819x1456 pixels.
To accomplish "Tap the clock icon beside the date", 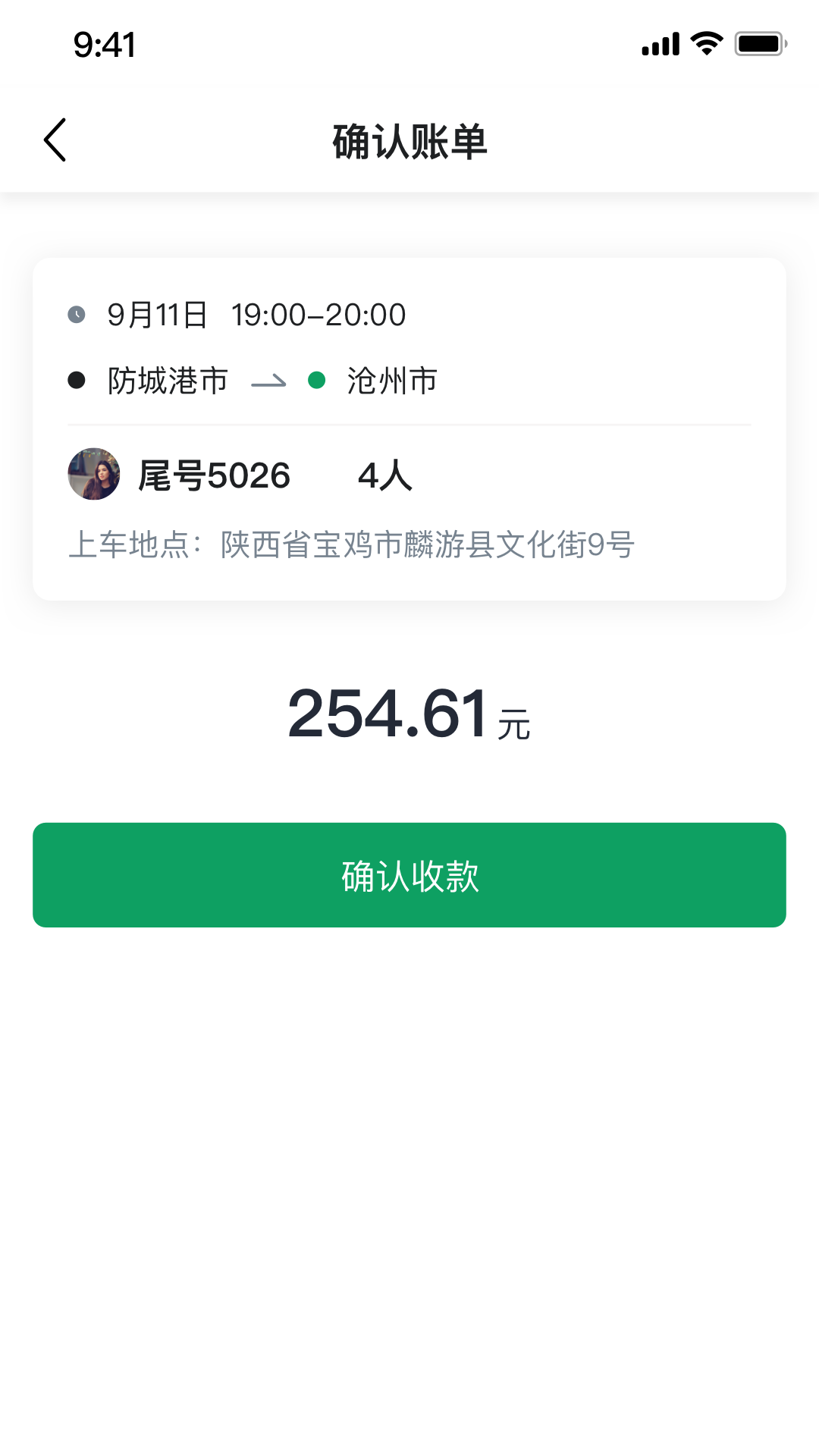I will (77, 315).
